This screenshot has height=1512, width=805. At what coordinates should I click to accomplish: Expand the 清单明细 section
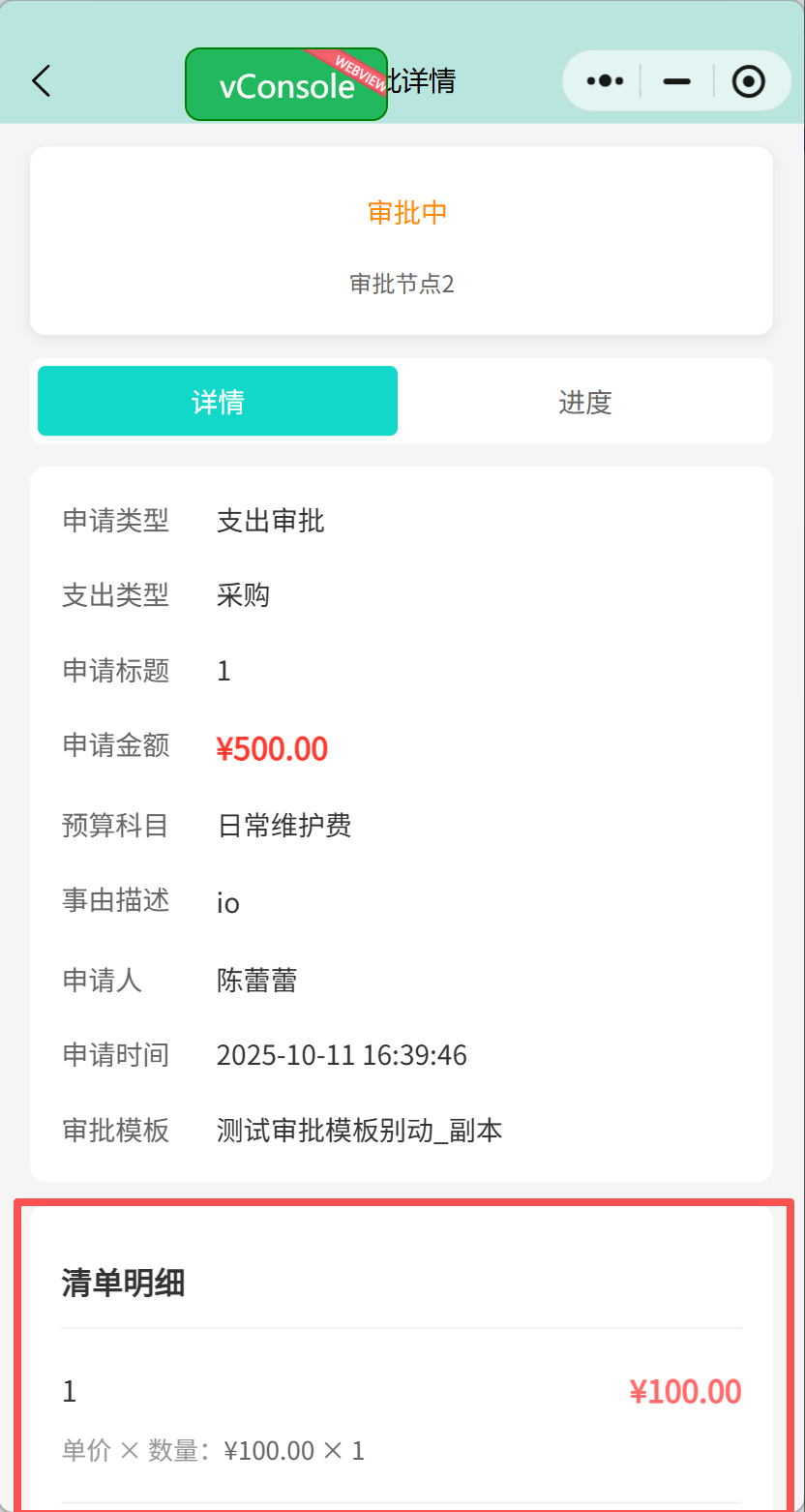coord(121,1285)
